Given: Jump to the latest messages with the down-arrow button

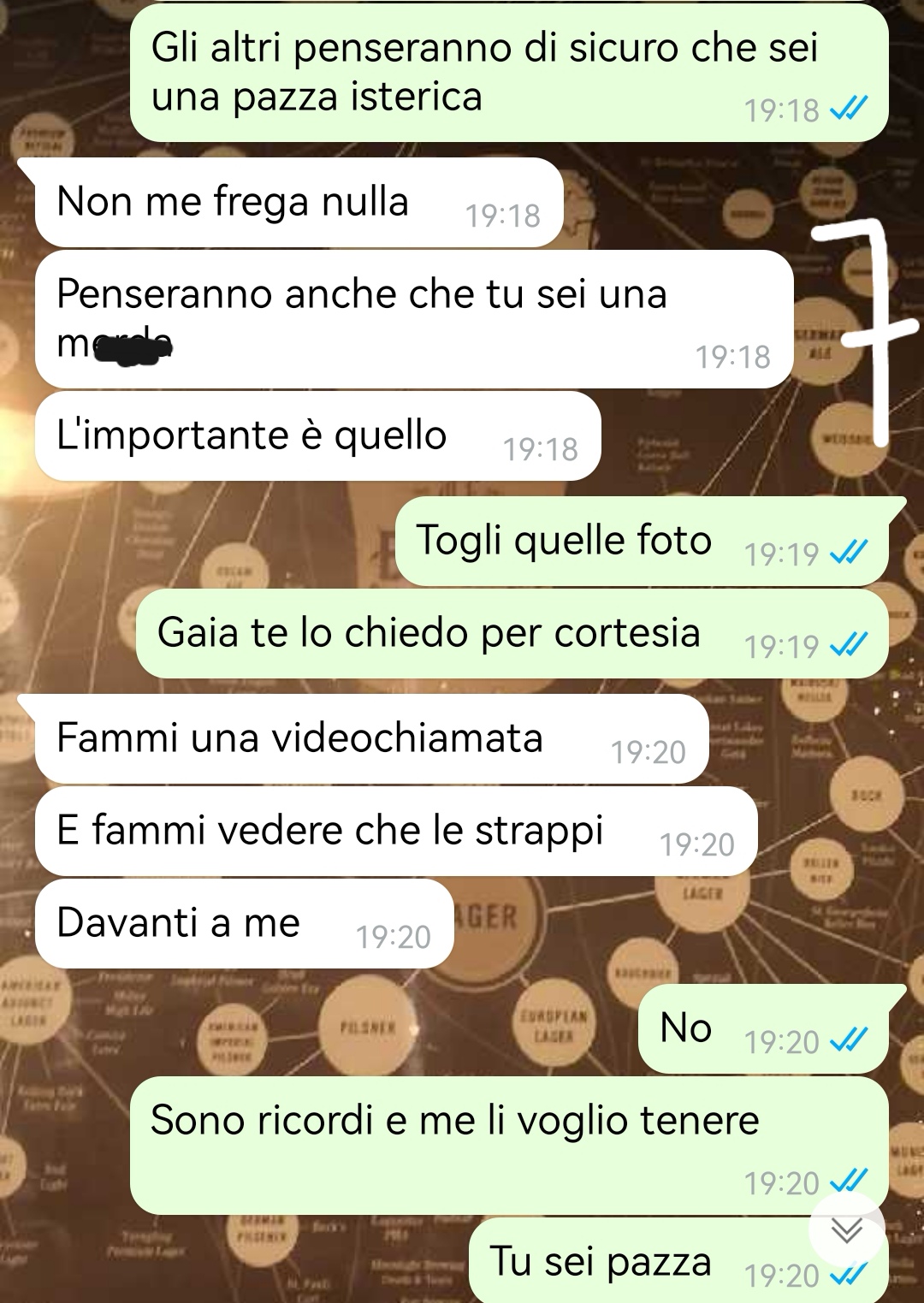Looking at the screenshot, I should point(847,1230).
